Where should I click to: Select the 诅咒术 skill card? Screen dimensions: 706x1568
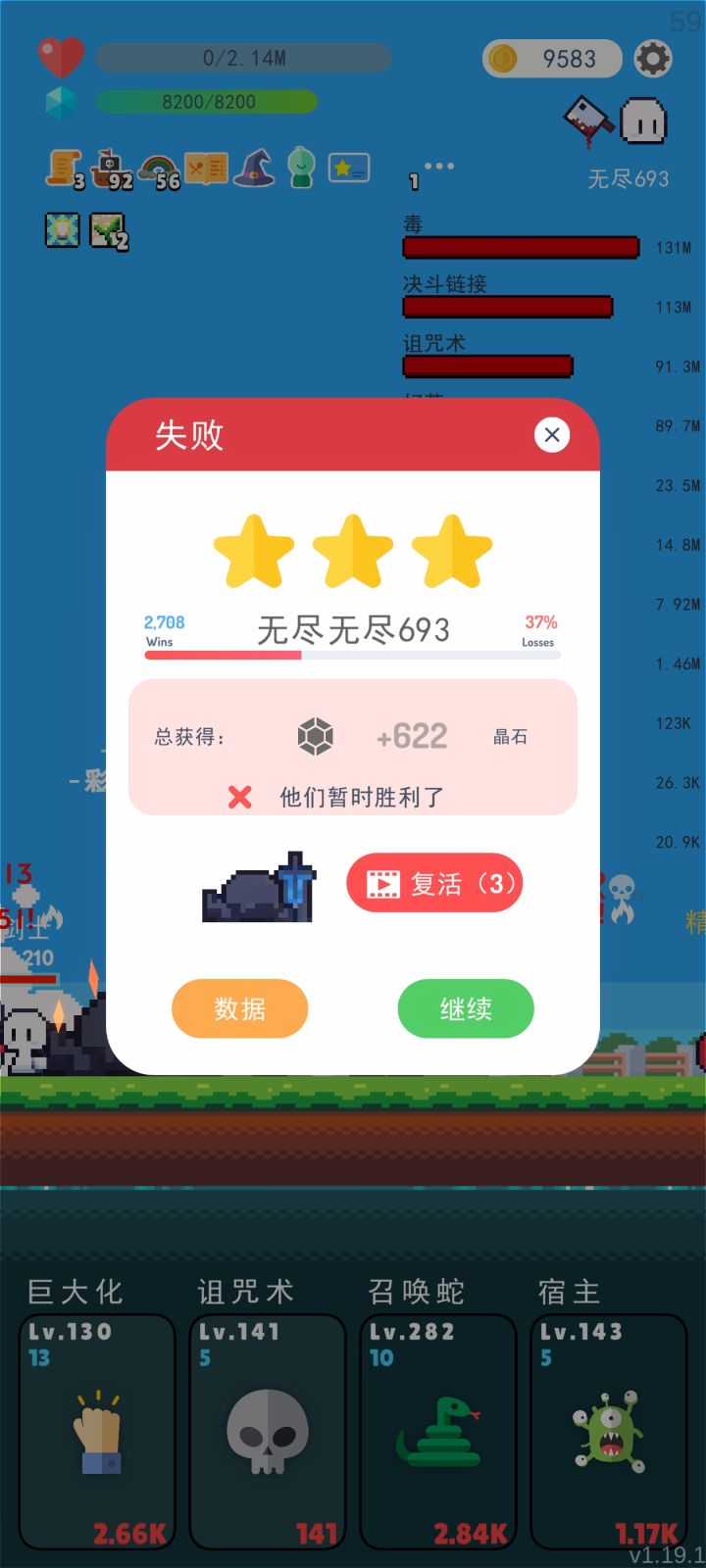click(x=267, y=1431)
